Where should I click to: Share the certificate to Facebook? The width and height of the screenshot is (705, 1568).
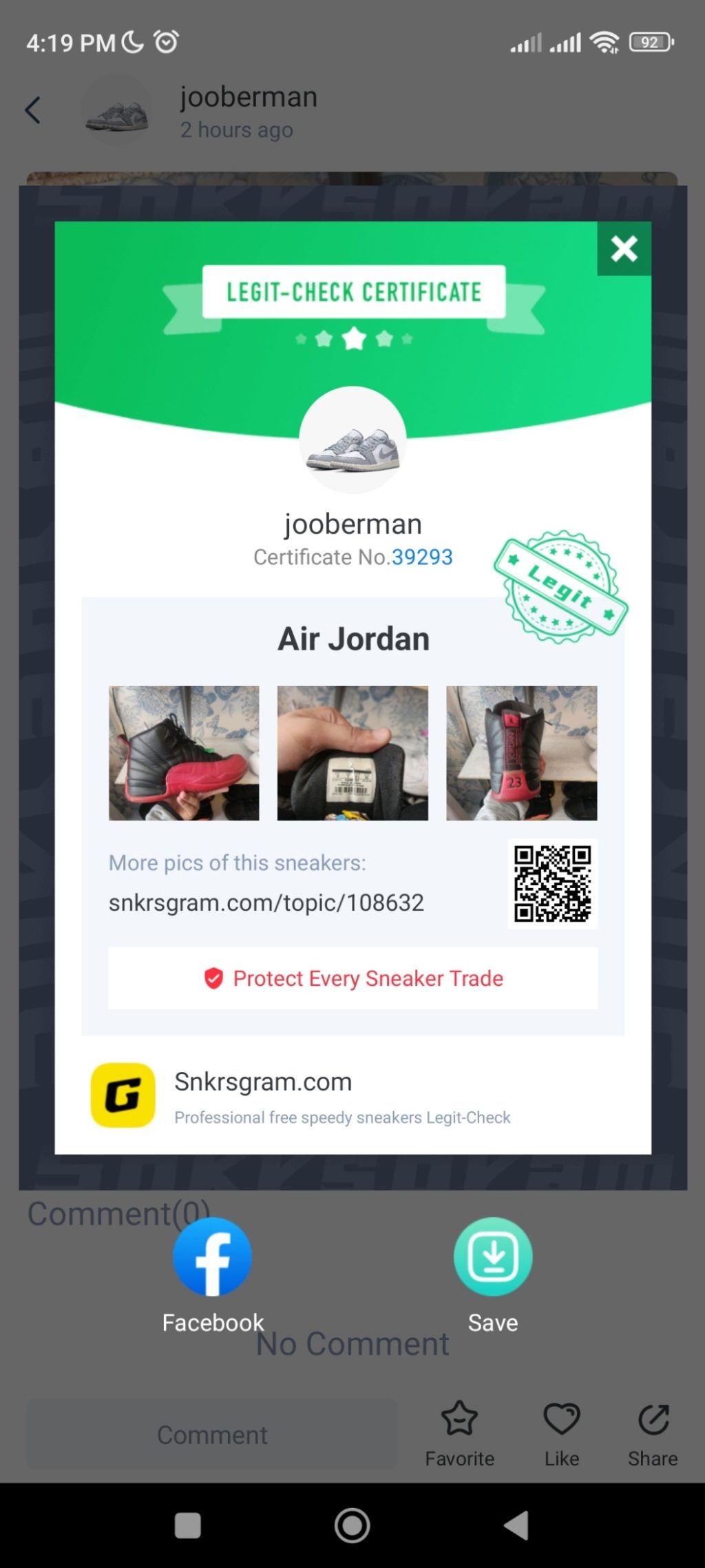213,1257
